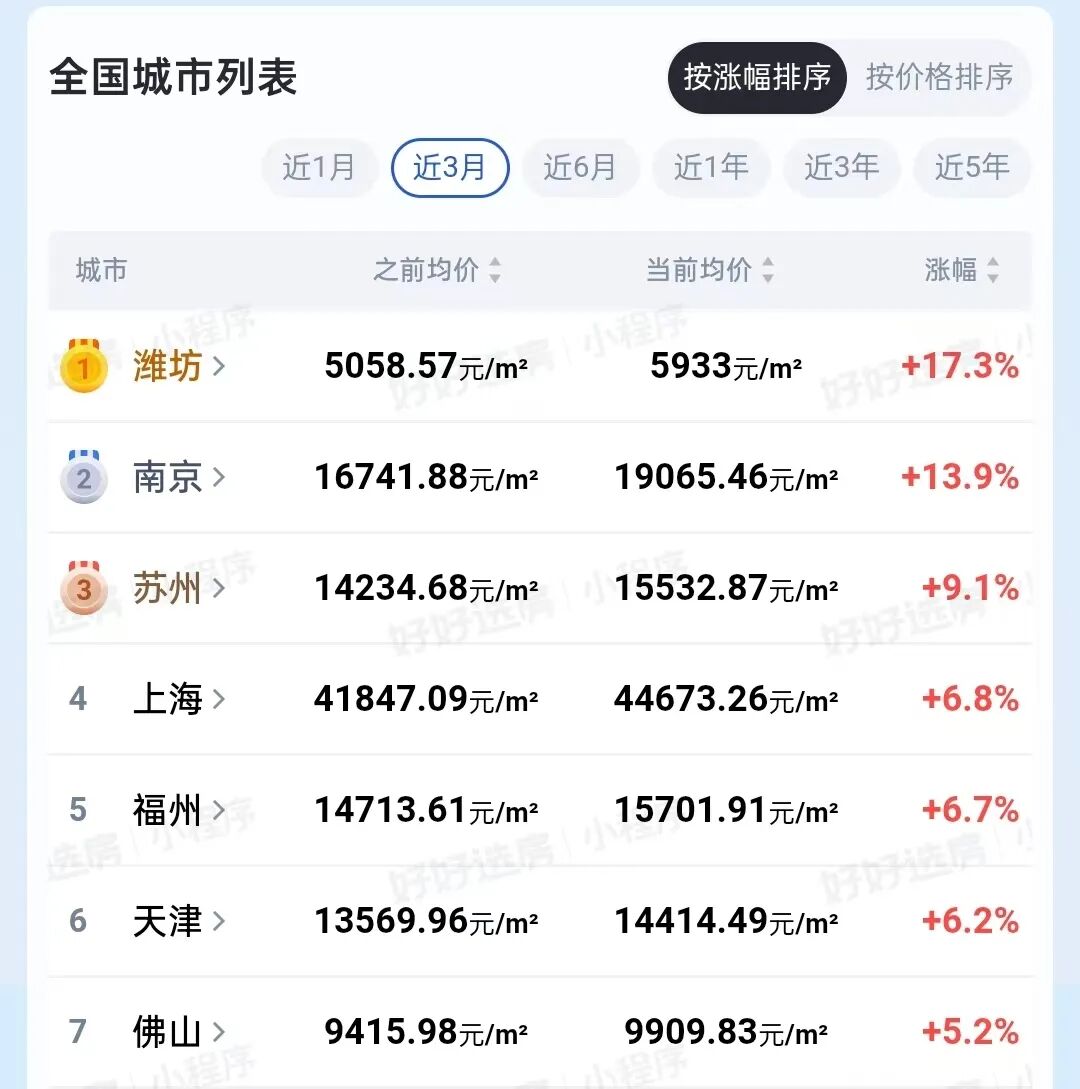Sort the list by 之前均价
This screenshot has width=1080, height=1089.
437,270
